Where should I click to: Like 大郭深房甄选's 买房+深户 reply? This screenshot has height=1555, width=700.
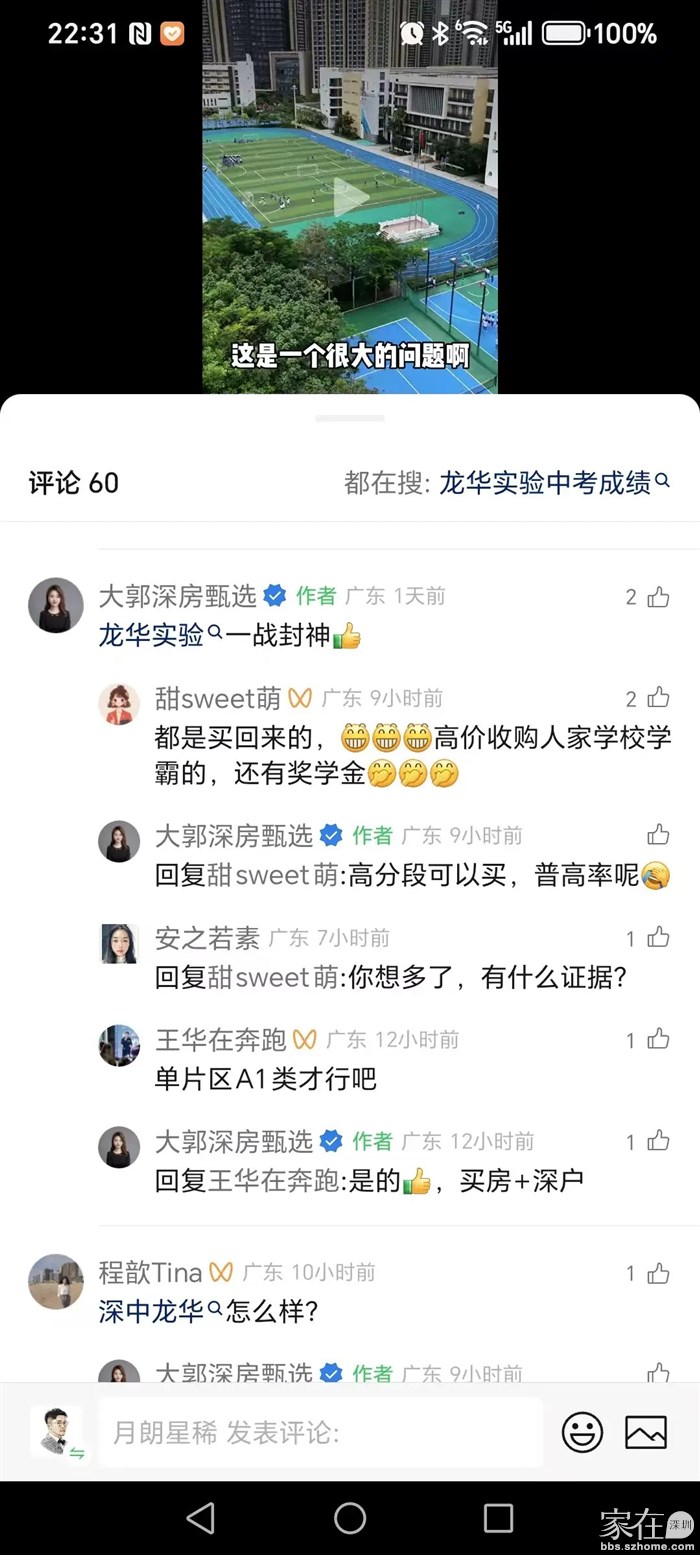tap(658, 1141)
